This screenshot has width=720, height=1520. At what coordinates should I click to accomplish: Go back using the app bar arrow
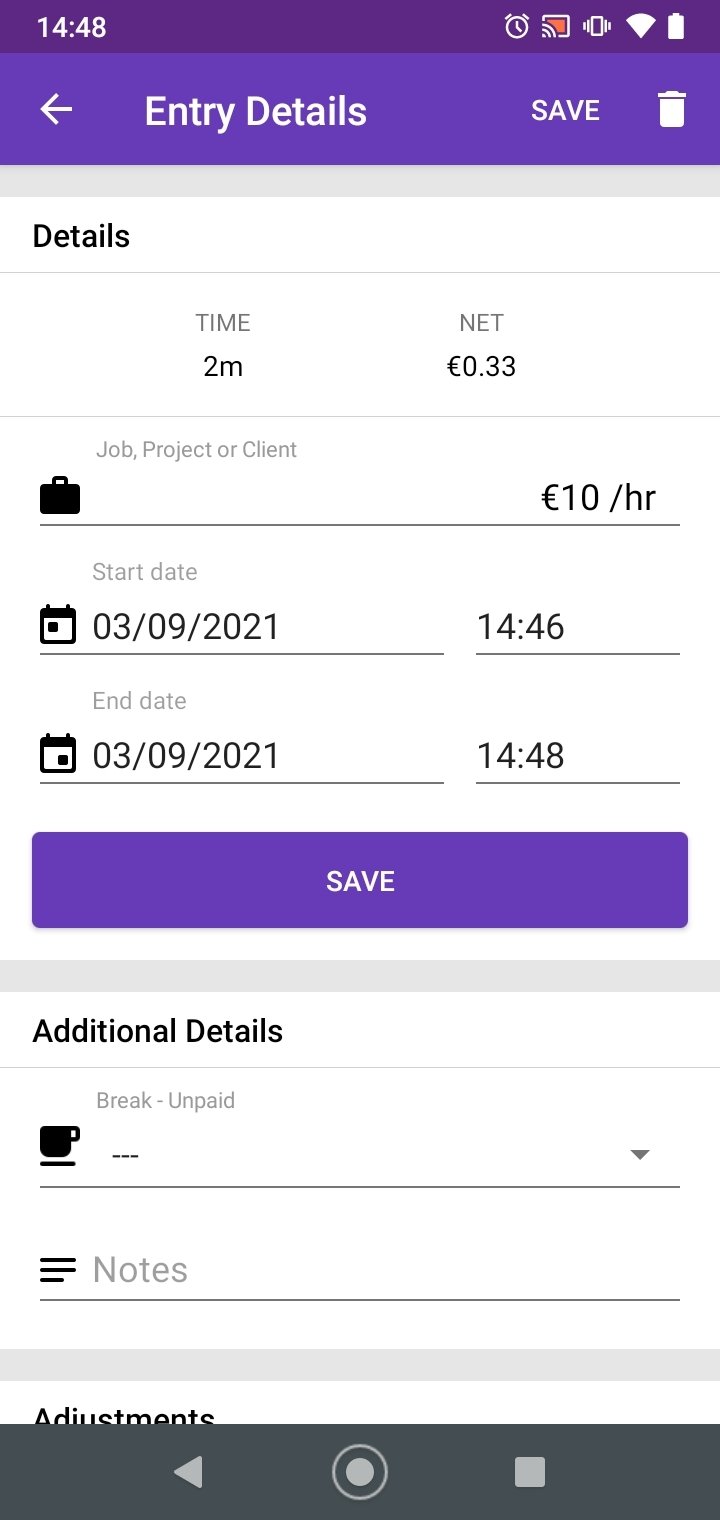coord(56,110)
